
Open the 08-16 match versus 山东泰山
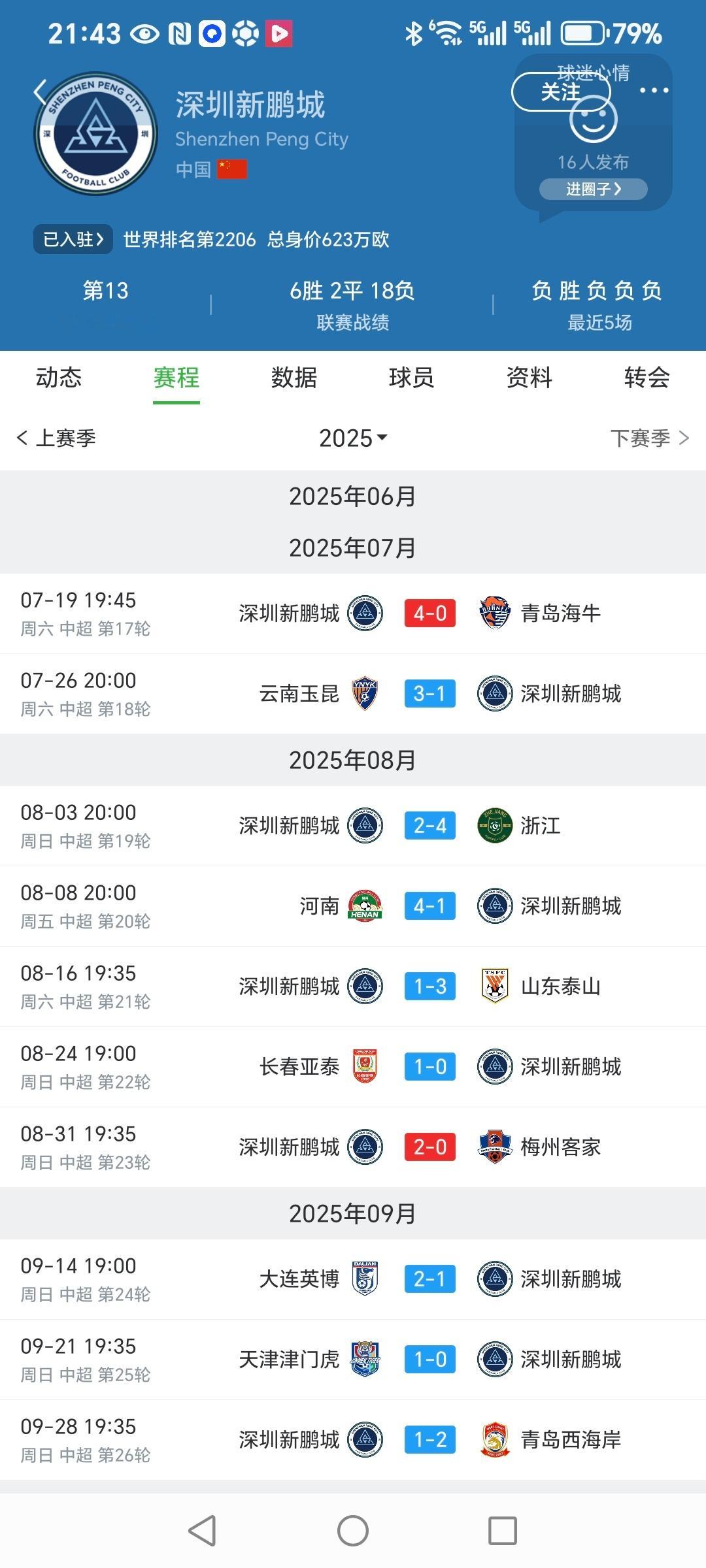429,987
